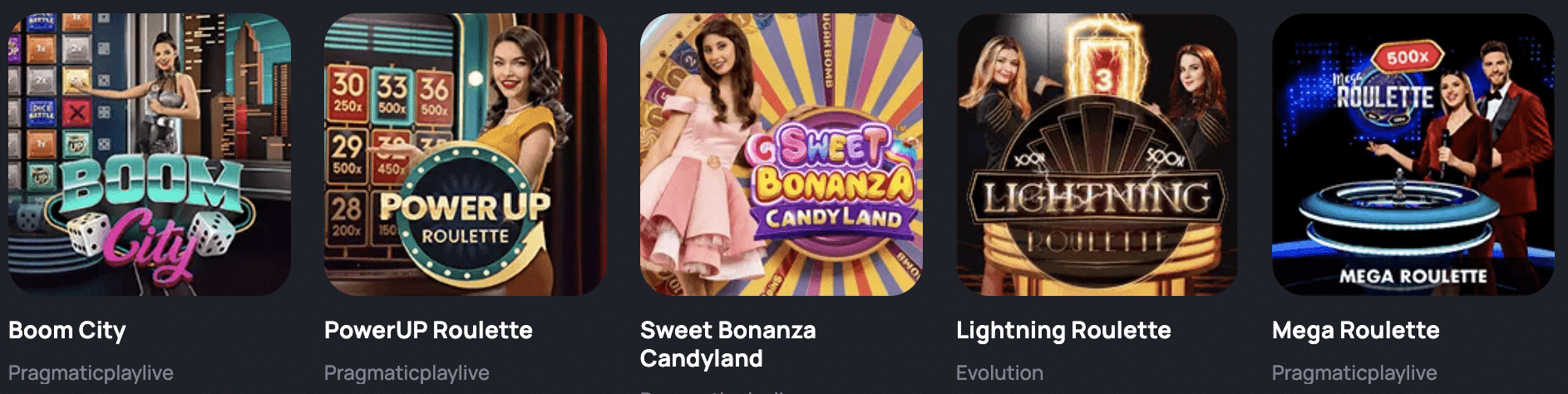Open the Boom City game tile

point(150,155)
